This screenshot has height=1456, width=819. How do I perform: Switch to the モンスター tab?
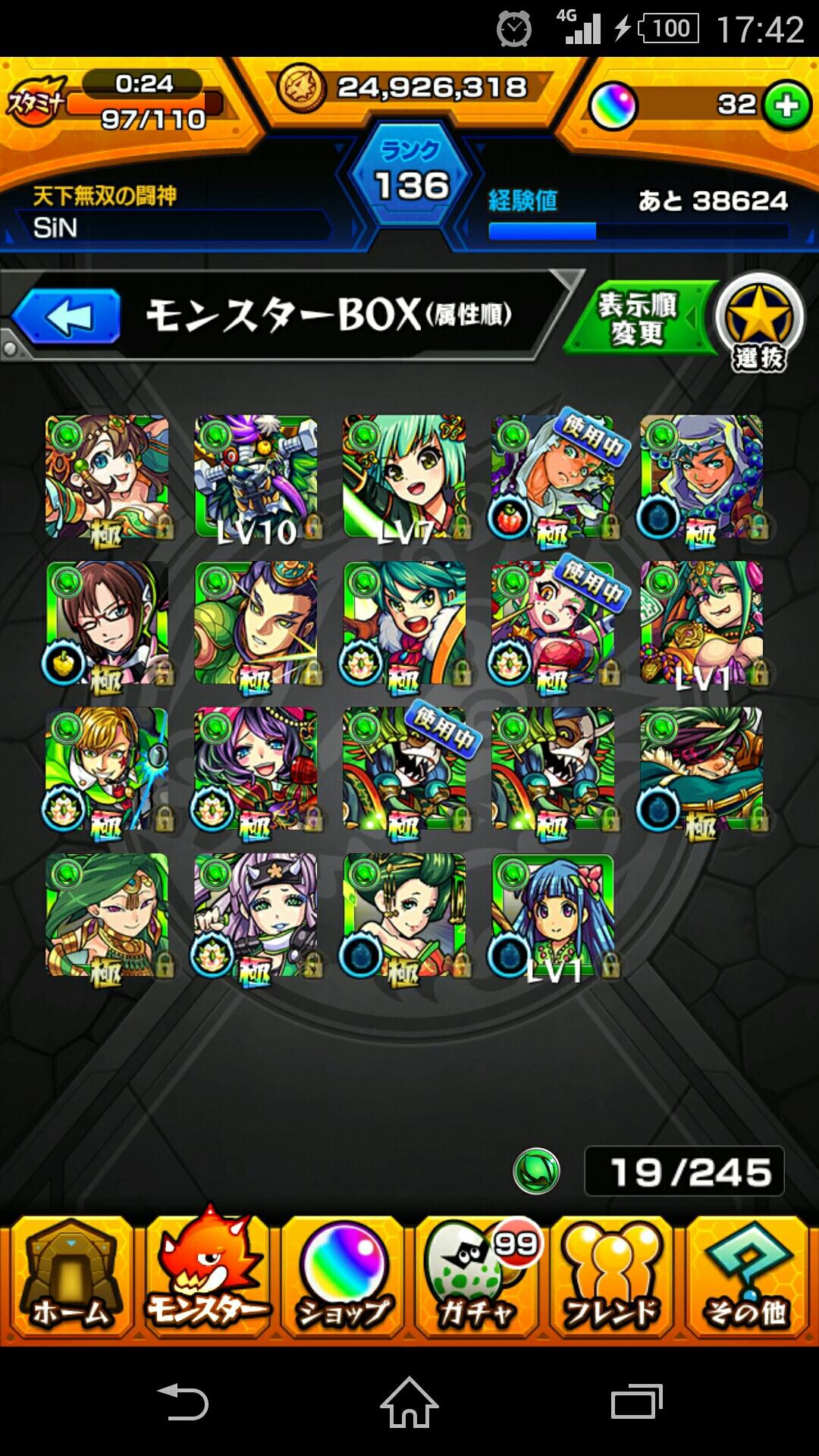[206, 1276]
